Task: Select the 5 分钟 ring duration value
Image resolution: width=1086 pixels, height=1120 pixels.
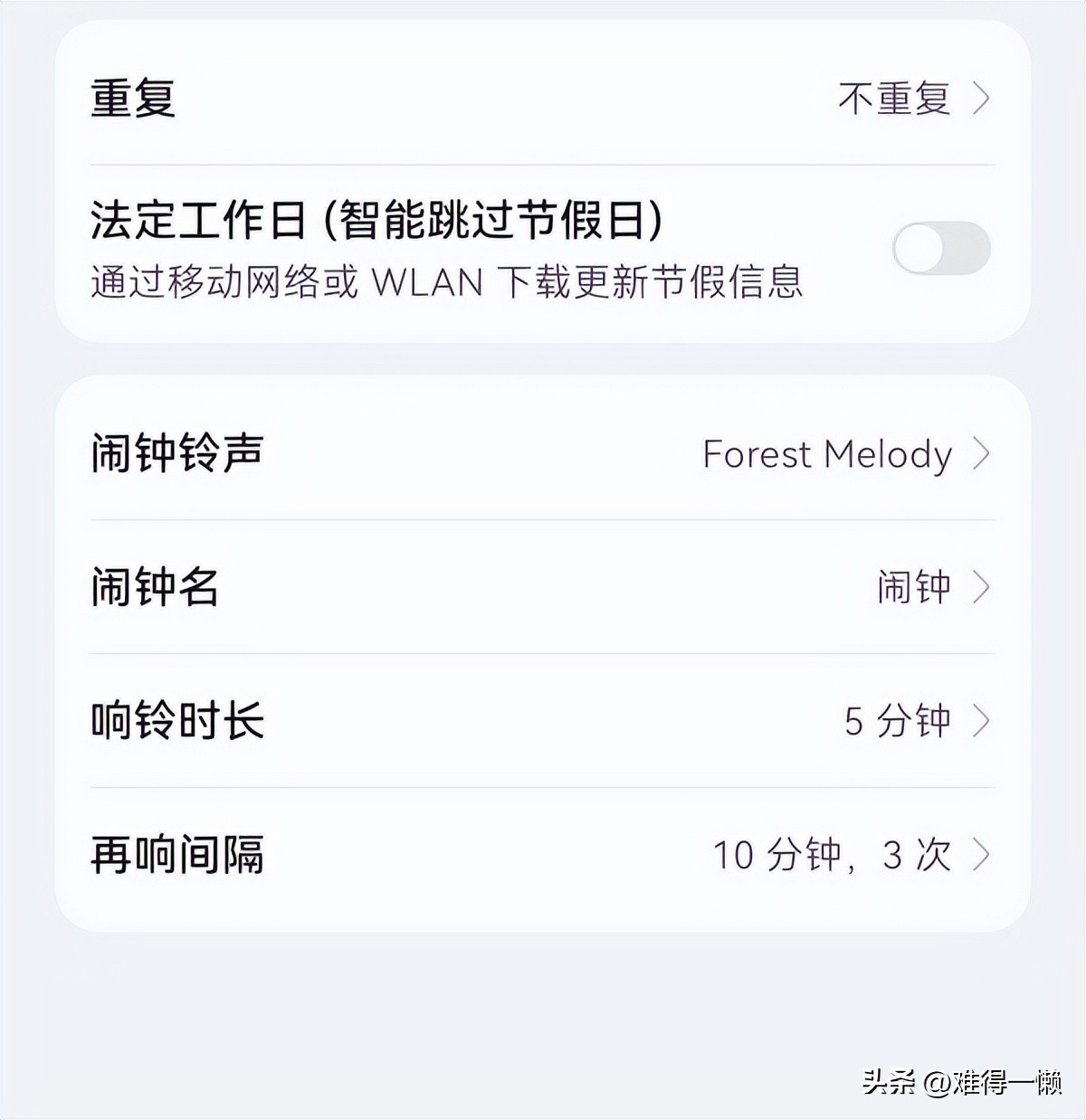Action: coord(900,720)
